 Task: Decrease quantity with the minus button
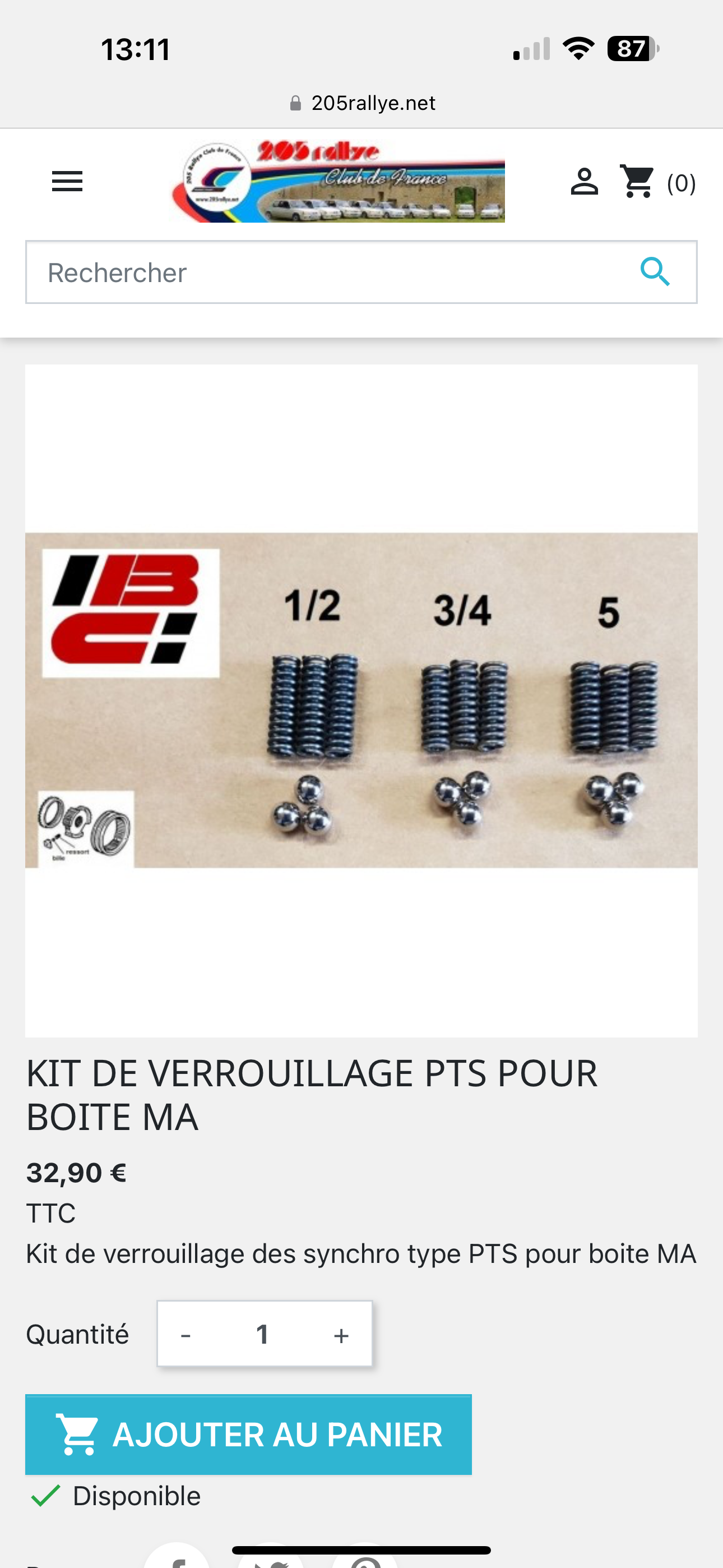(x=186, y=1335)
